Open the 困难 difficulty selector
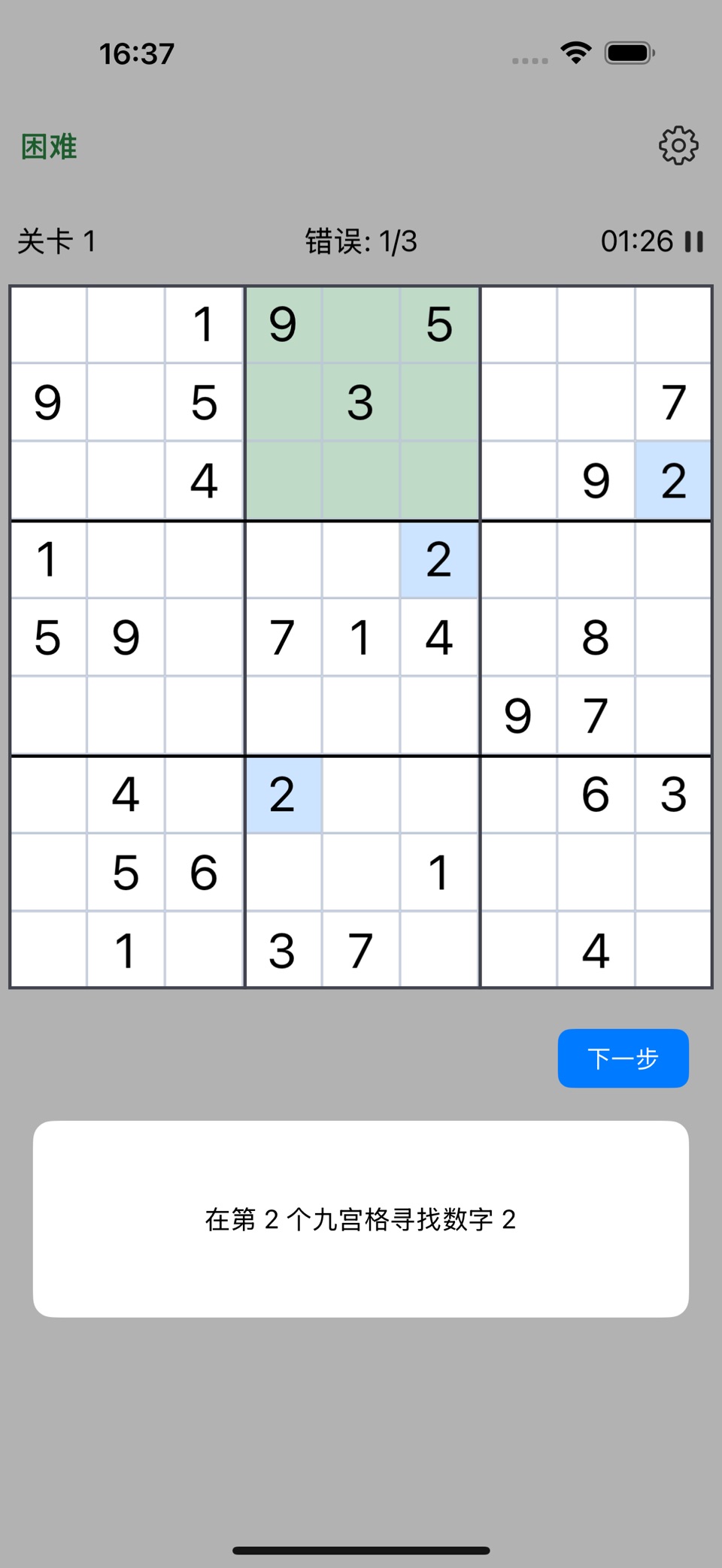 point(49,147)
